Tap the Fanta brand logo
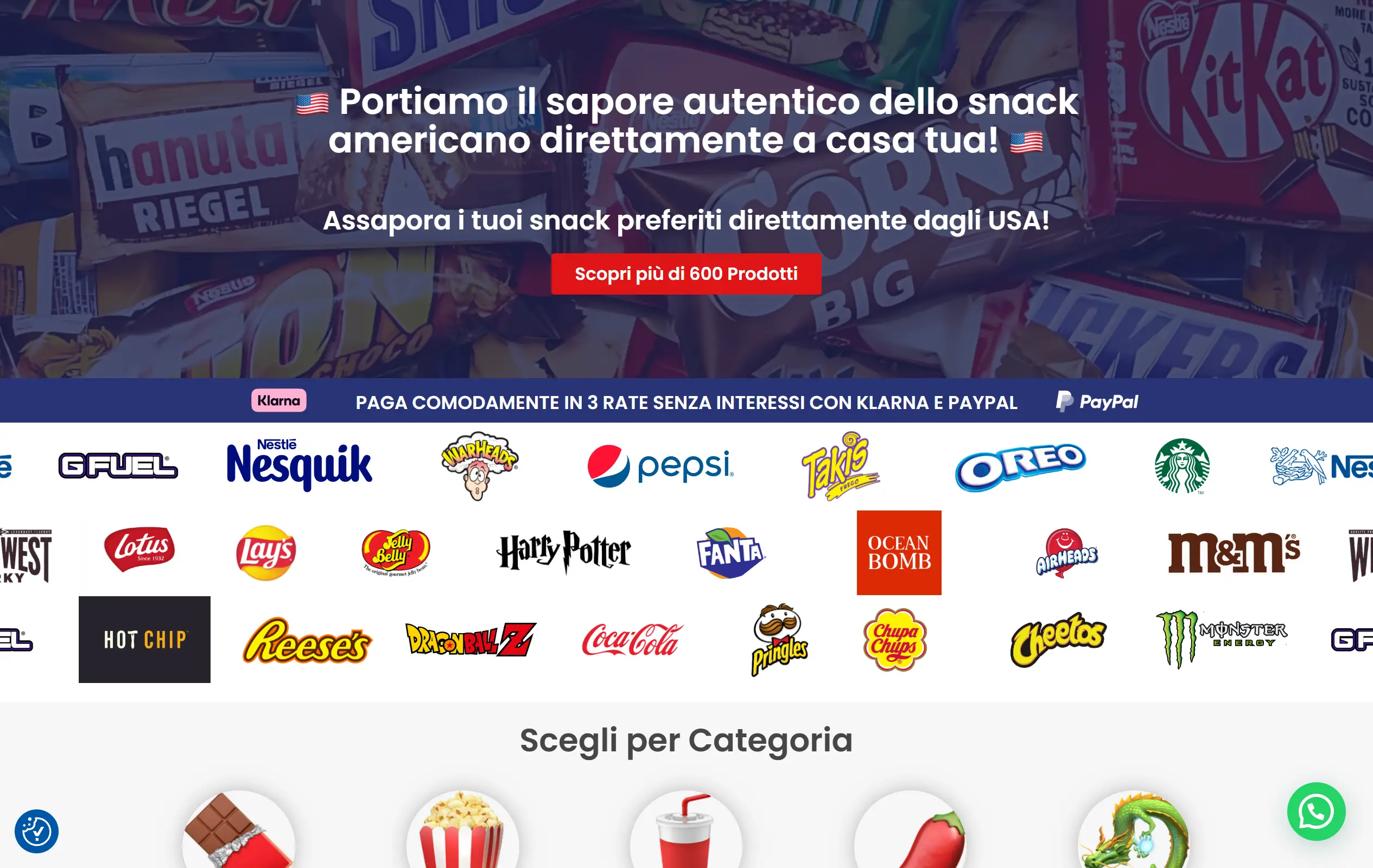Viewport: 1373px width, 868px height. click(730, 552)
